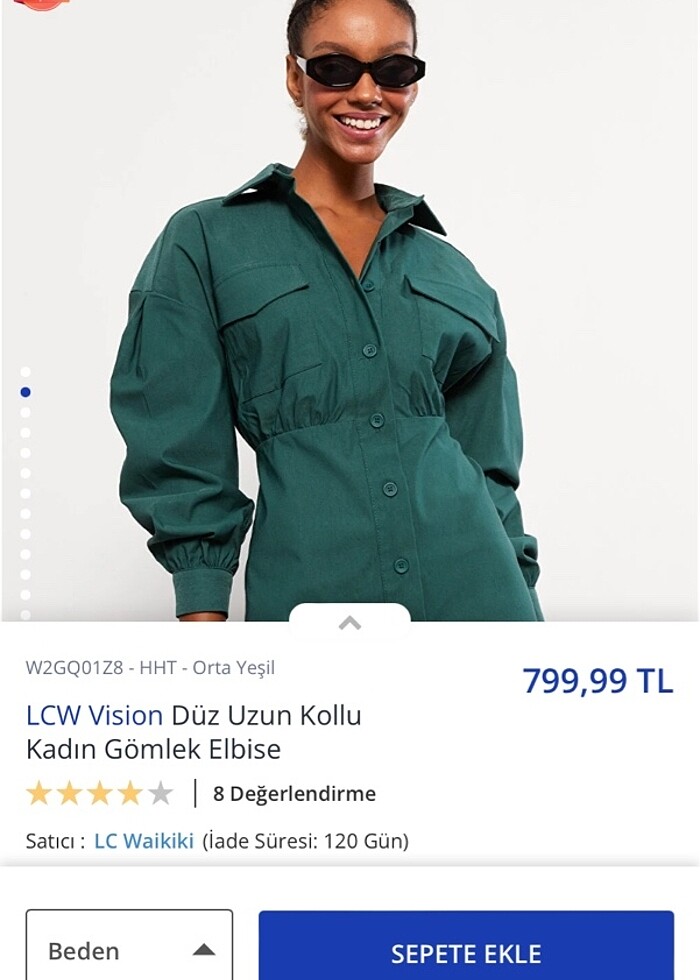View the 8 Değerlendirme reviews
The height and width of the screenshot is (980, 700).
[x=294, y=794]
